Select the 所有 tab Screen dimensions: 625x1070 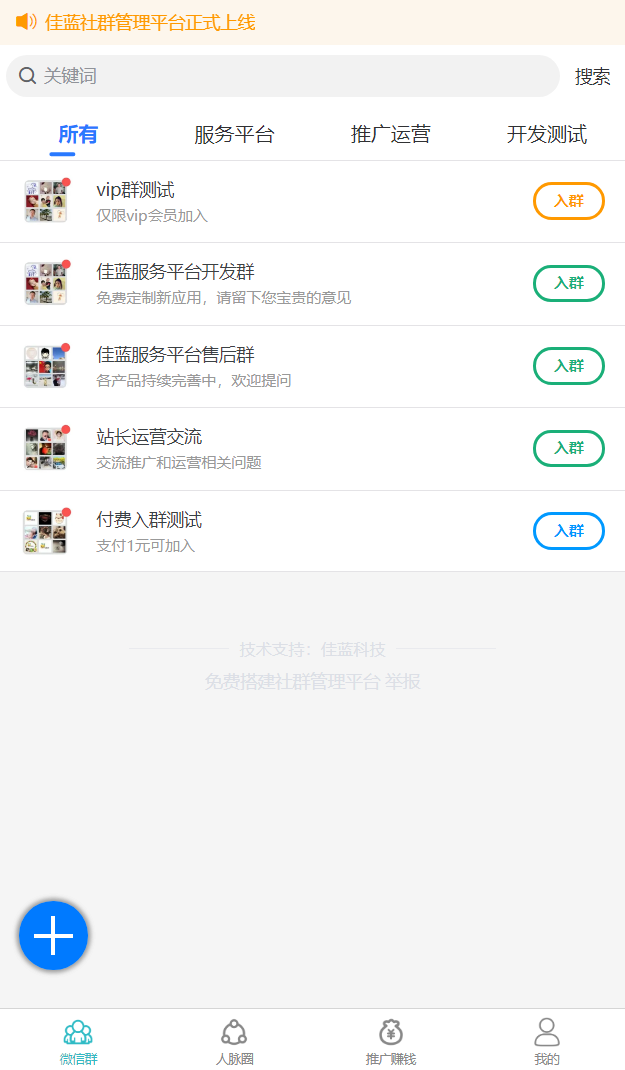coord(78,135)
